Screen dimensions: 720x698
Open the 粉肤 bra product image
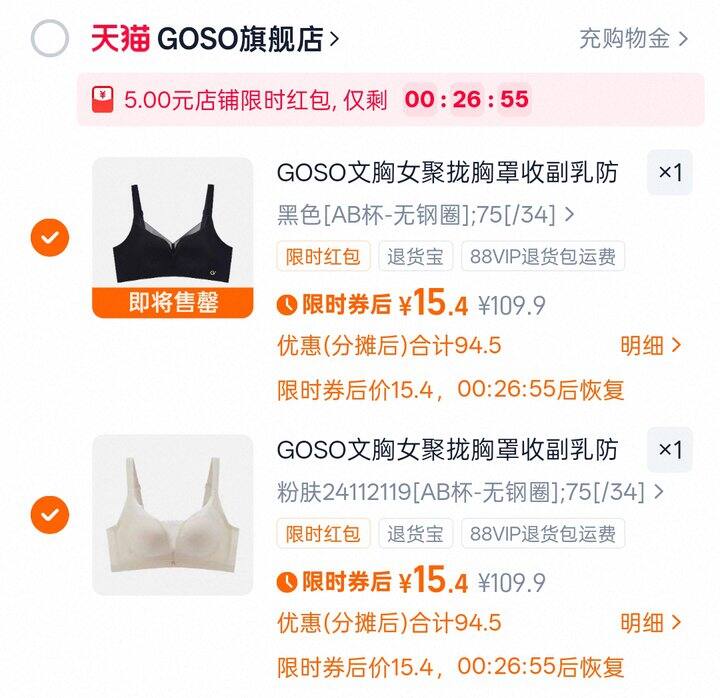[x=172, y=515]
